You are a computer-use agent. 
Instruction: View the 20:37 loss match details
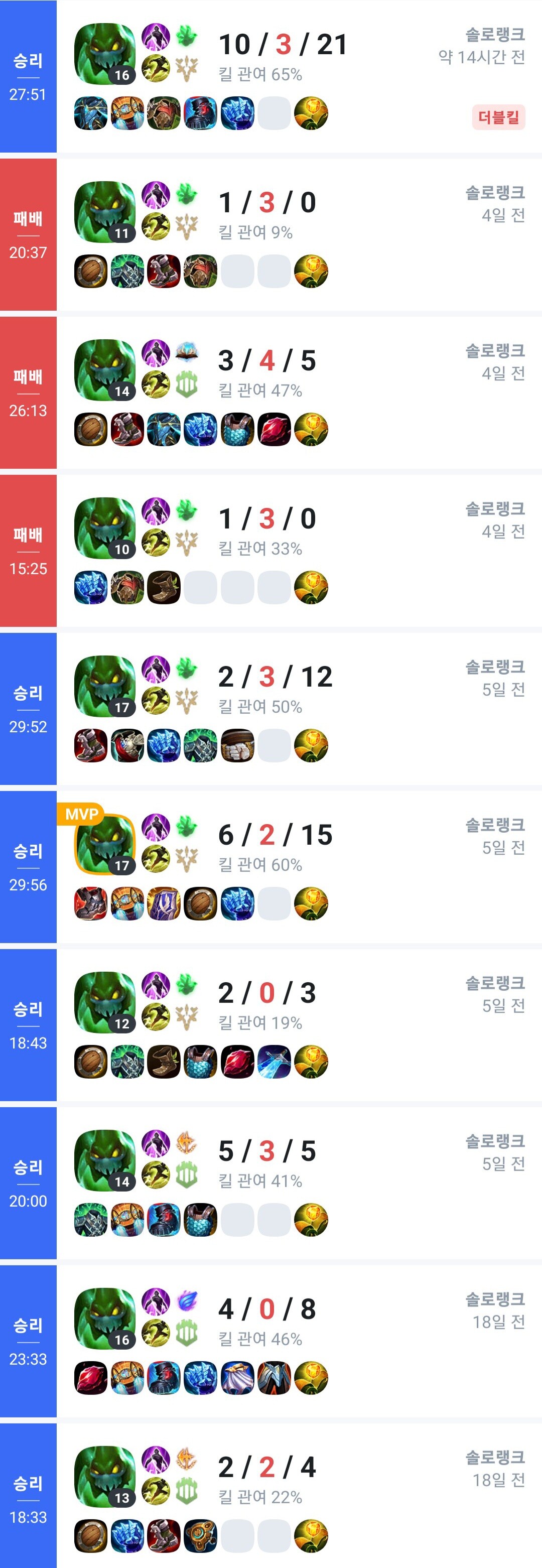[x=283, y=235]
